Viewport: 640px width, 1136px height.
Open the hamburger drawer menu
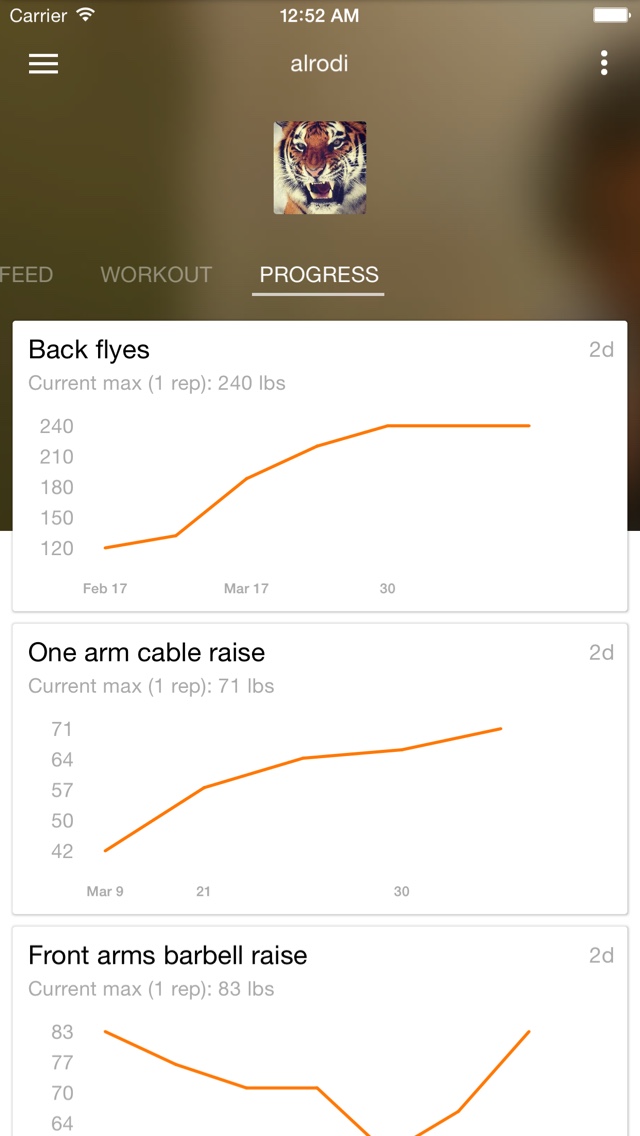point(43,64)
